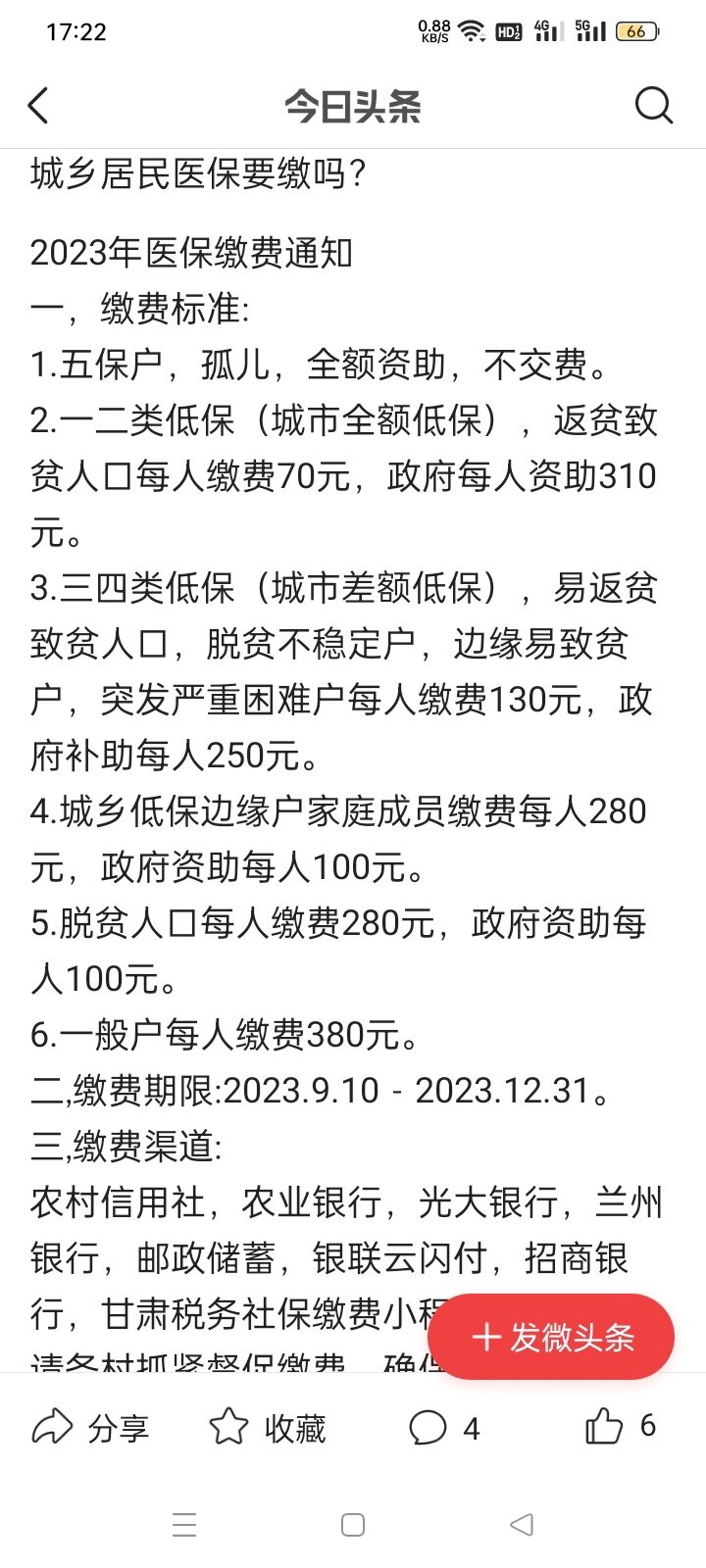This screenshot has height=1568, width=706.
Task: Tap the 发微头条 floating button
Action: pos(551,1337)
